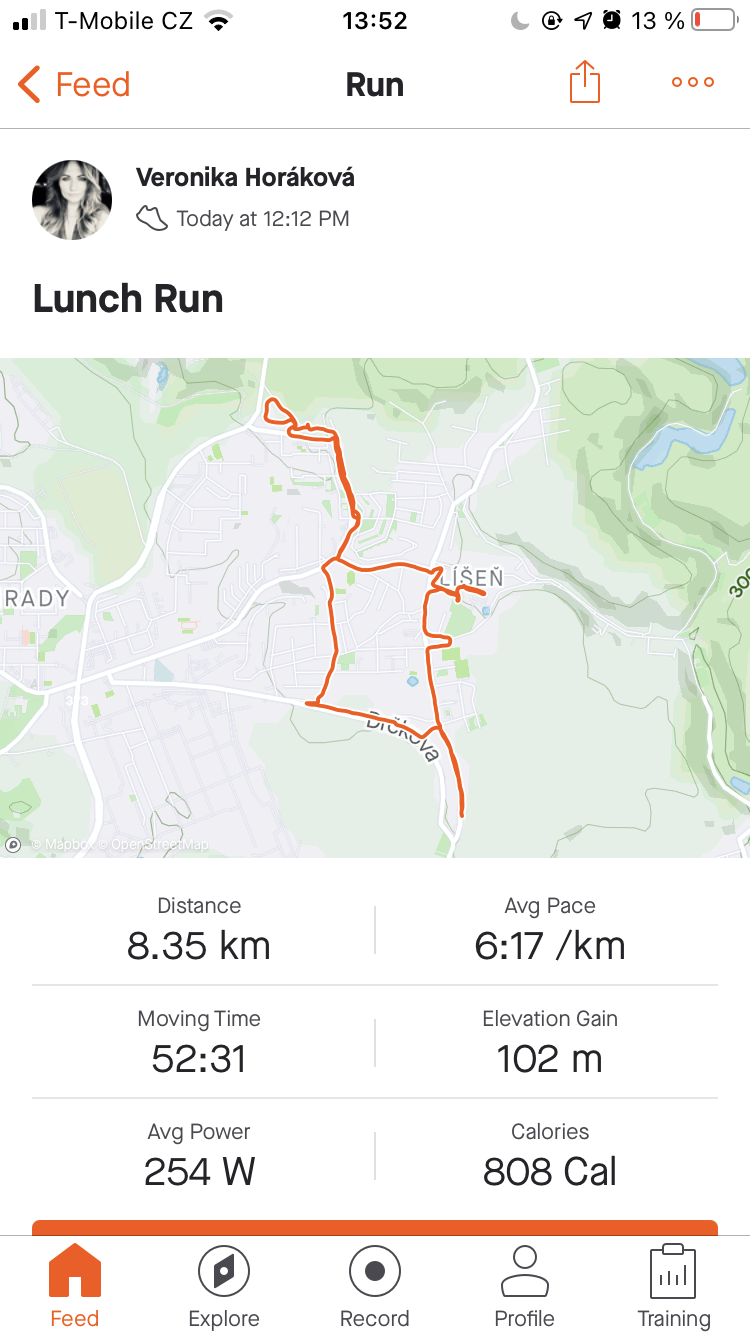
Task: Tap Veronika Horáková's name
Action: click(245, 178)
